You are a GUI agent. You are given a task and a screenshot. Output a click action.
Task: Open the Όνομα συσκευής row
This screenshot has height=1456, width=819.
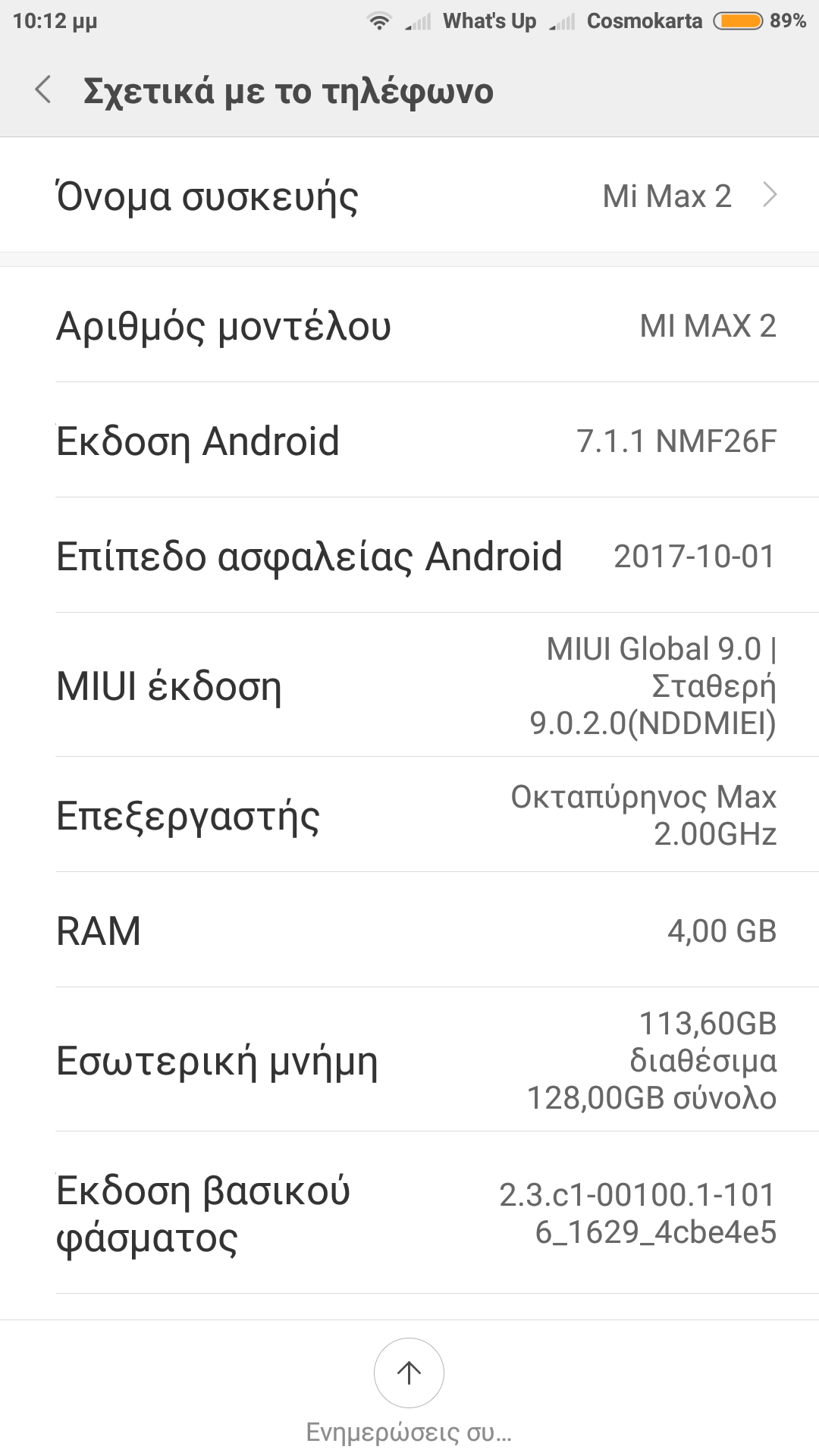409,196
